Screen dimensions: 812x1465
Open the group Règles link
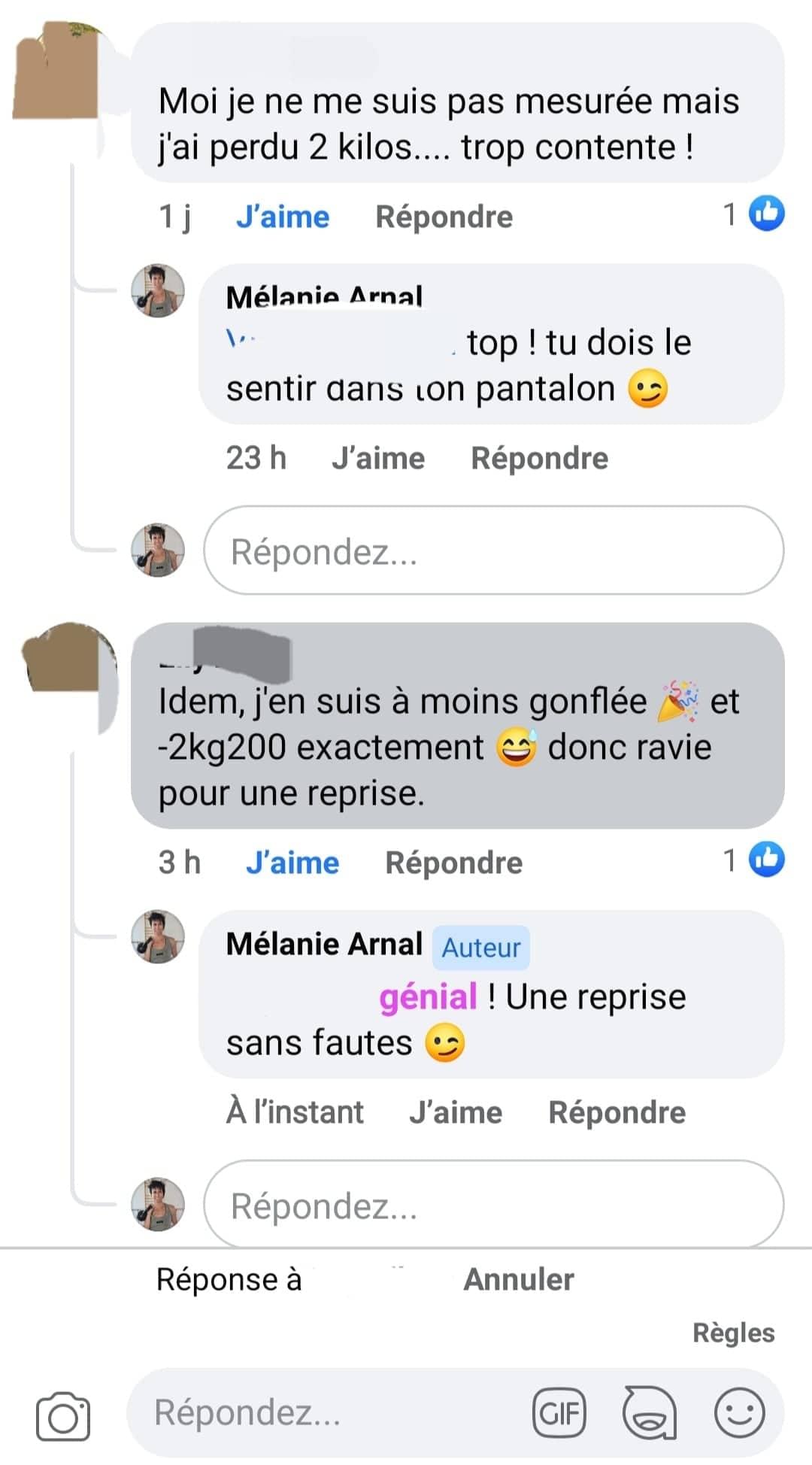point(733,1333)
